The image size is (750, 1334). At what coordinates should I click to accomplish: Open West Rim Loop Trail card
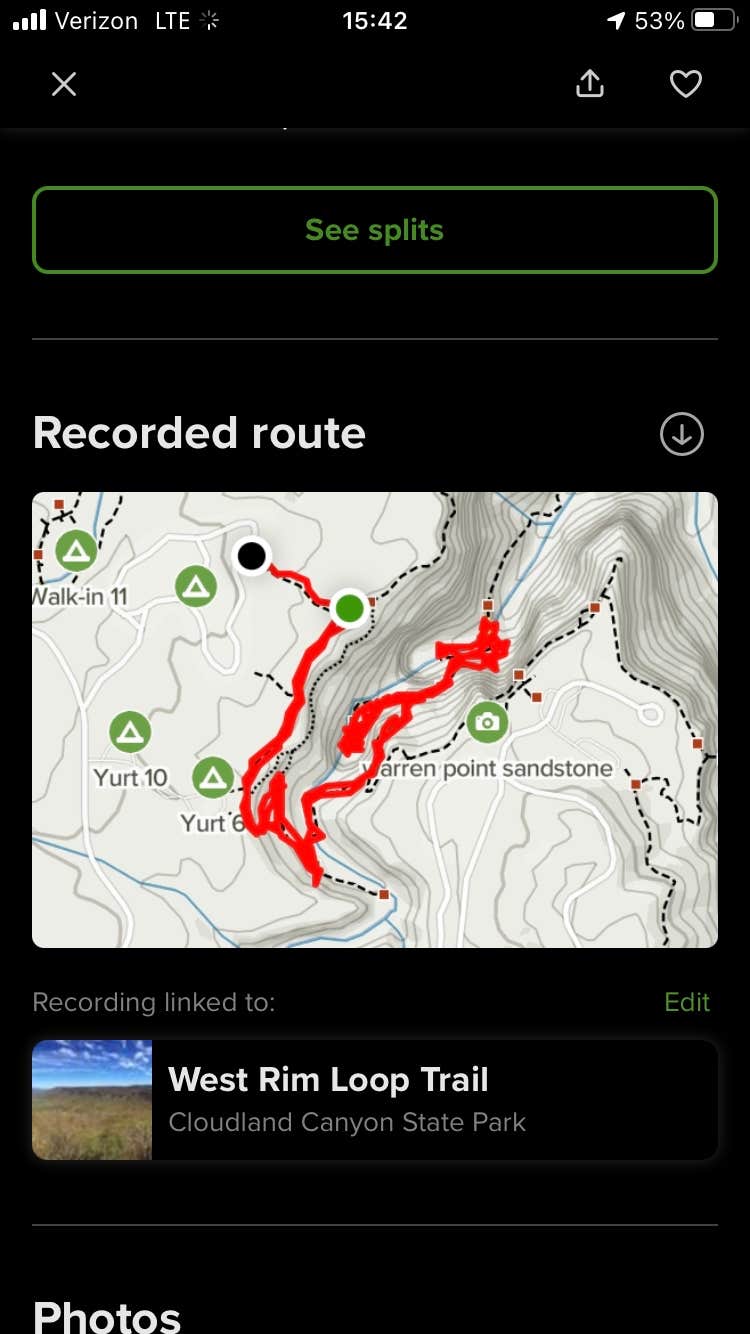[375, 1100]
